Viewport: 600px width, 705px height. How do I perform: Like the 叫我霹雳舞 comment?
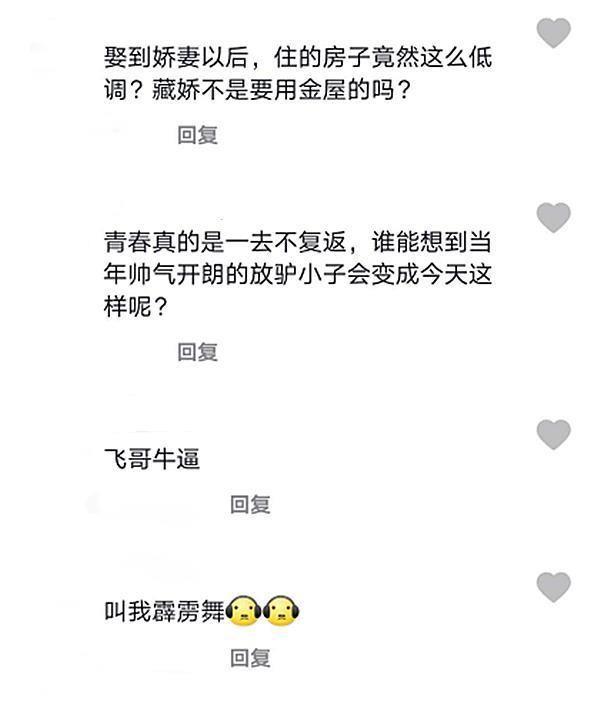(553, 586)
